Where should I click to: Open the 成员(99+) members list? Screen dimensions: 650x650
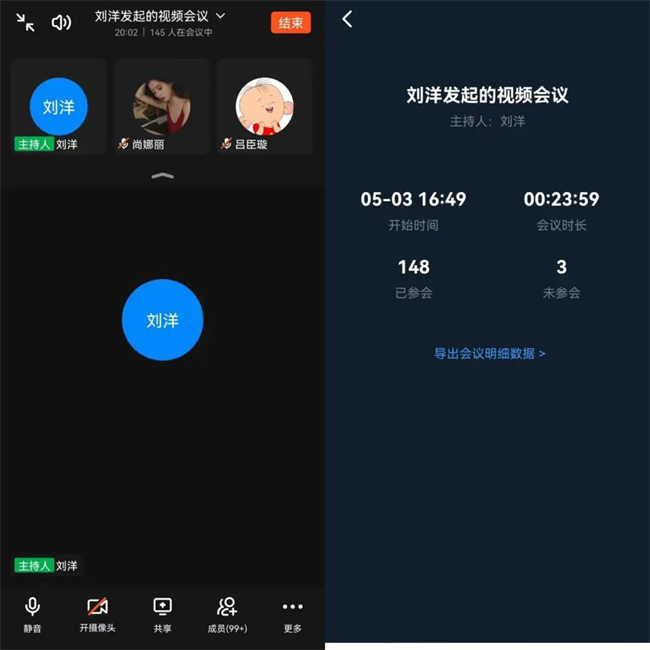coord(227,613)
